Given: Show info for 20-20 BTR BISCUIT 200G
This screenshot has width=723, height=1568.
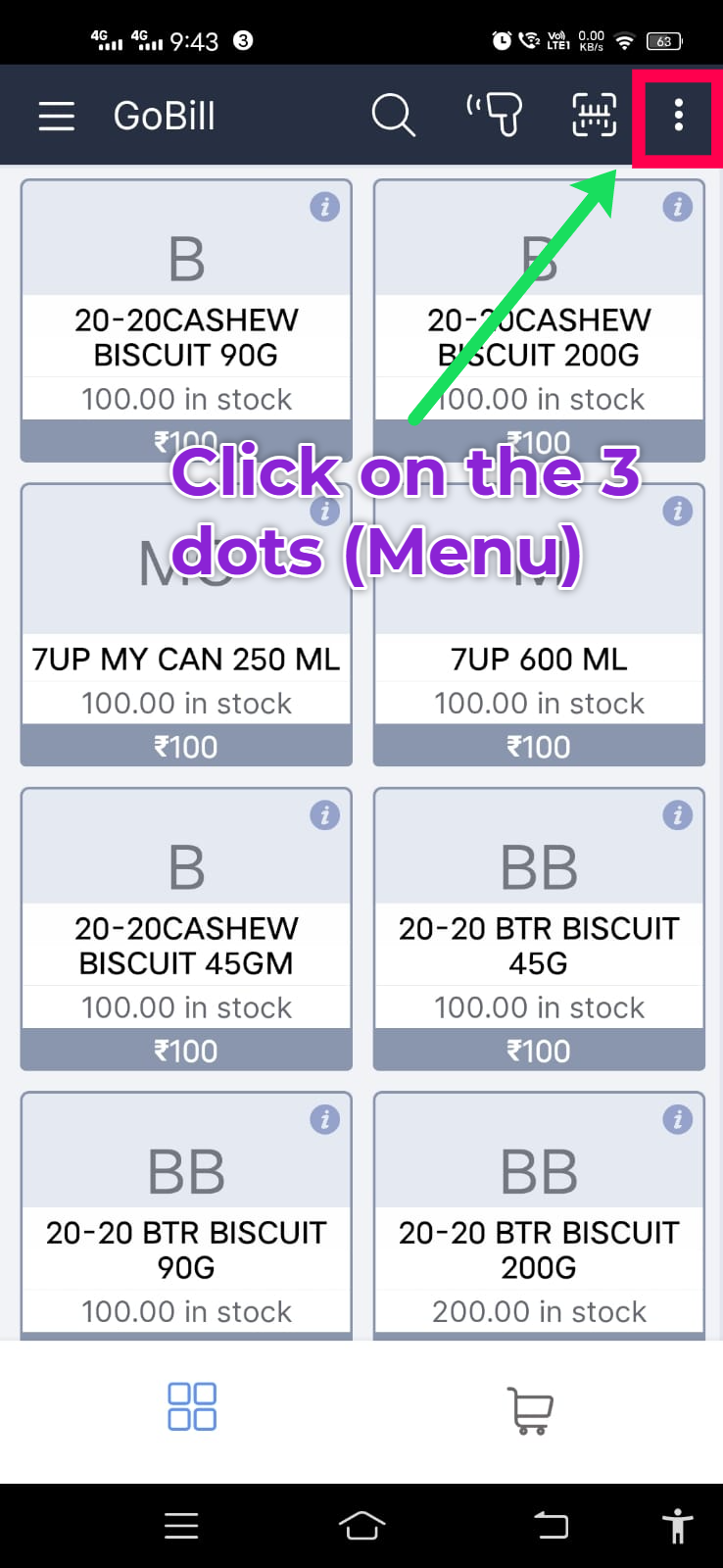Looking at the screenshot, I should 677,1119.
